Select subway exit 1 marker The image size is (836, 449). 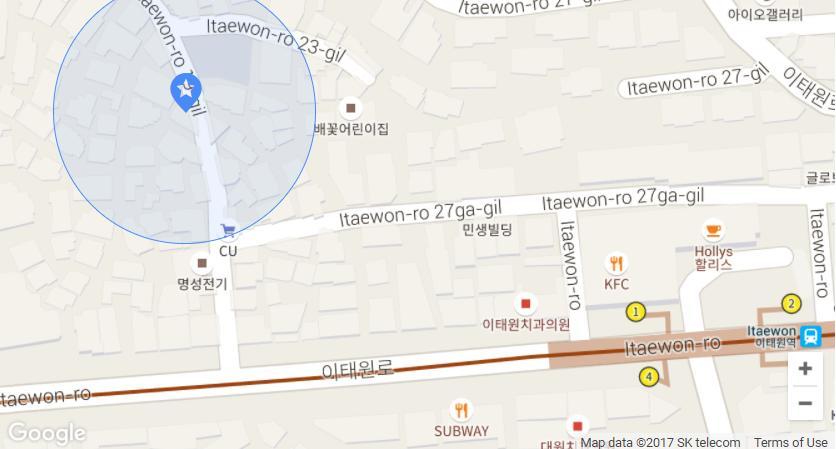(635, 312)
